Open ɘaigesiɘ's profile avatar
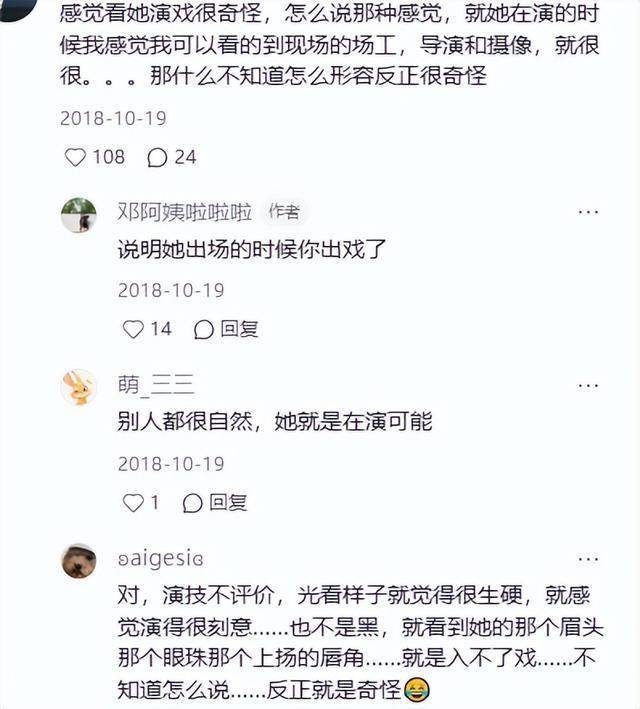Screen dimensions: 640x709 [x=79, y=561]
